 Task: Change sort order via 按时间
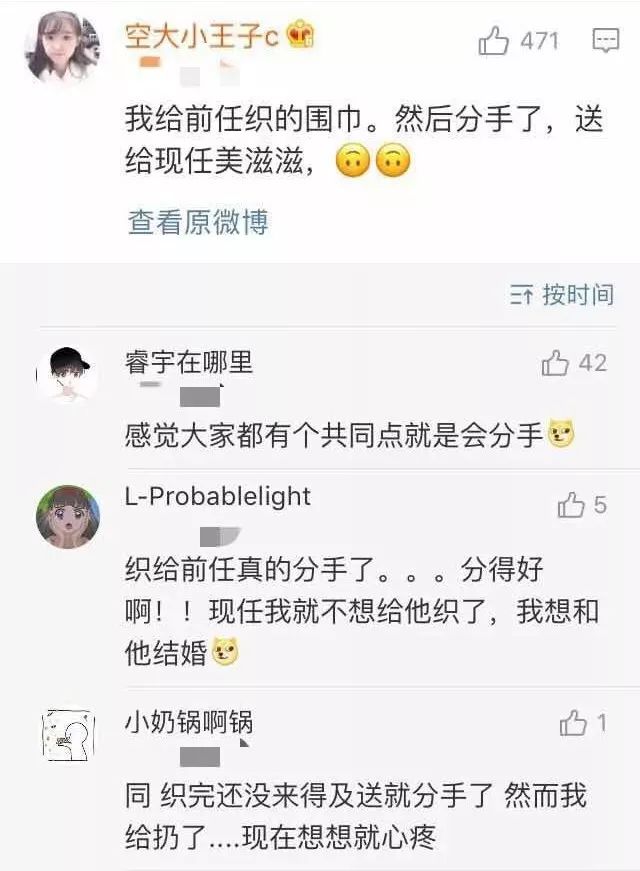(561, 294)
